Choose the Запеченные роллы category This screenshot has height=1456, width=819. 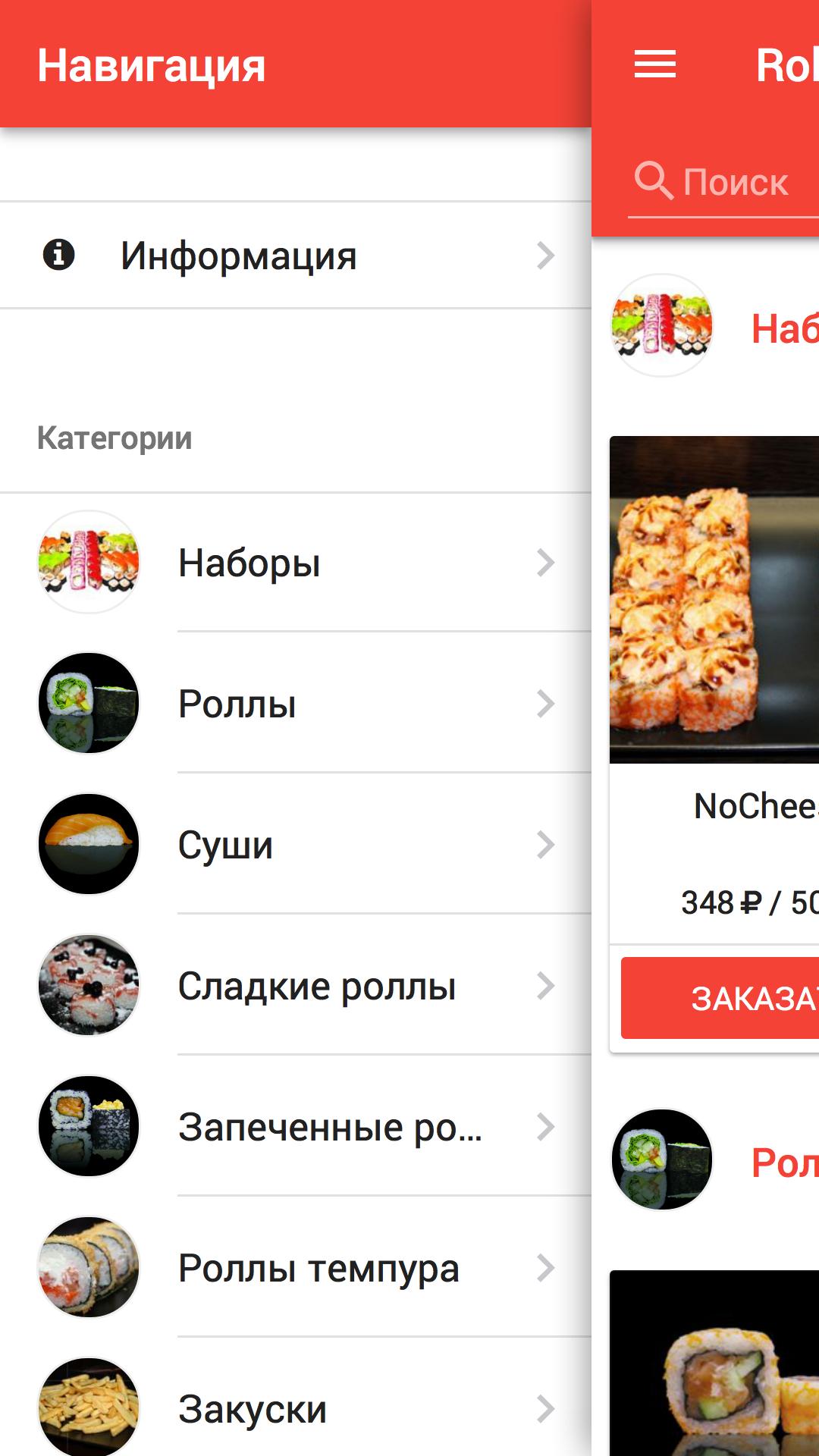point(296,1127)
